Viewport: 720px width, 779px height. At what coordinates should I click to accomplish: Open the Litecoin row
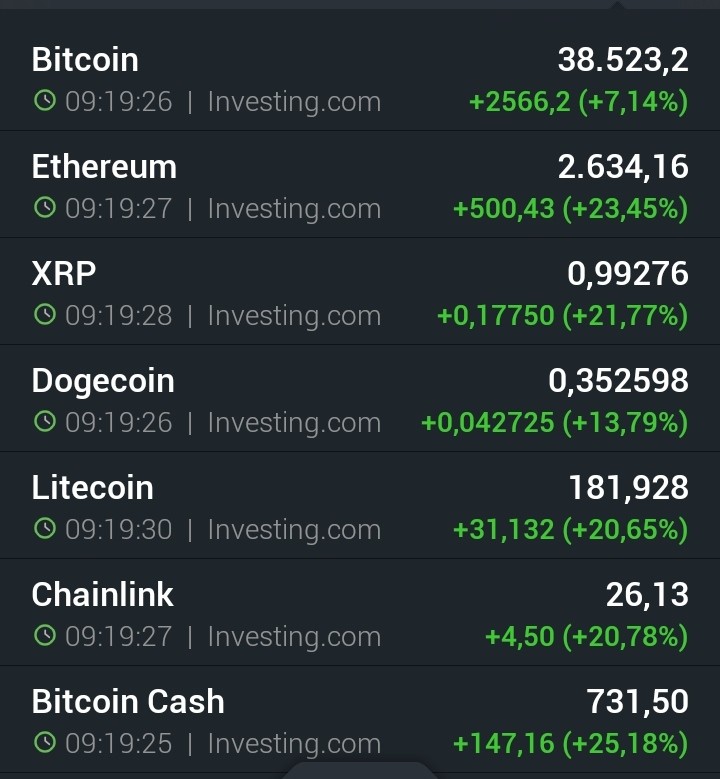360,505
